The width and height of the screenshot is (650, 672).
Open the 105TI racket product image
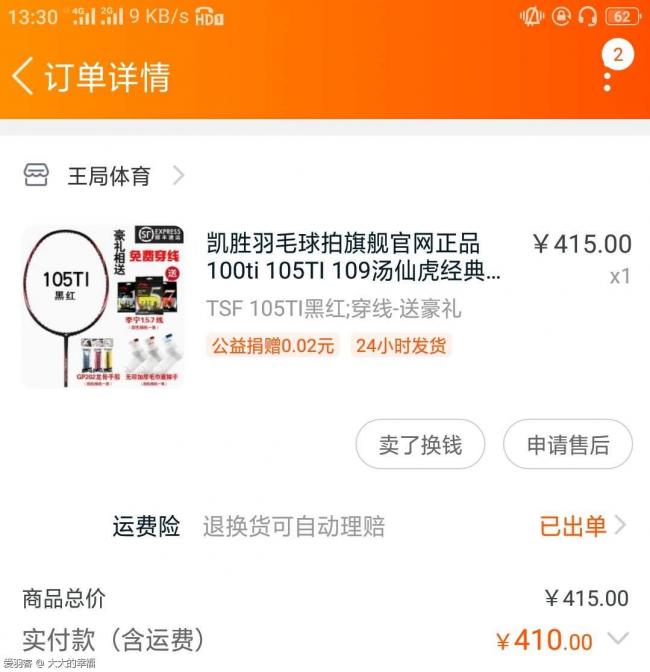click(x=104, y=307)
